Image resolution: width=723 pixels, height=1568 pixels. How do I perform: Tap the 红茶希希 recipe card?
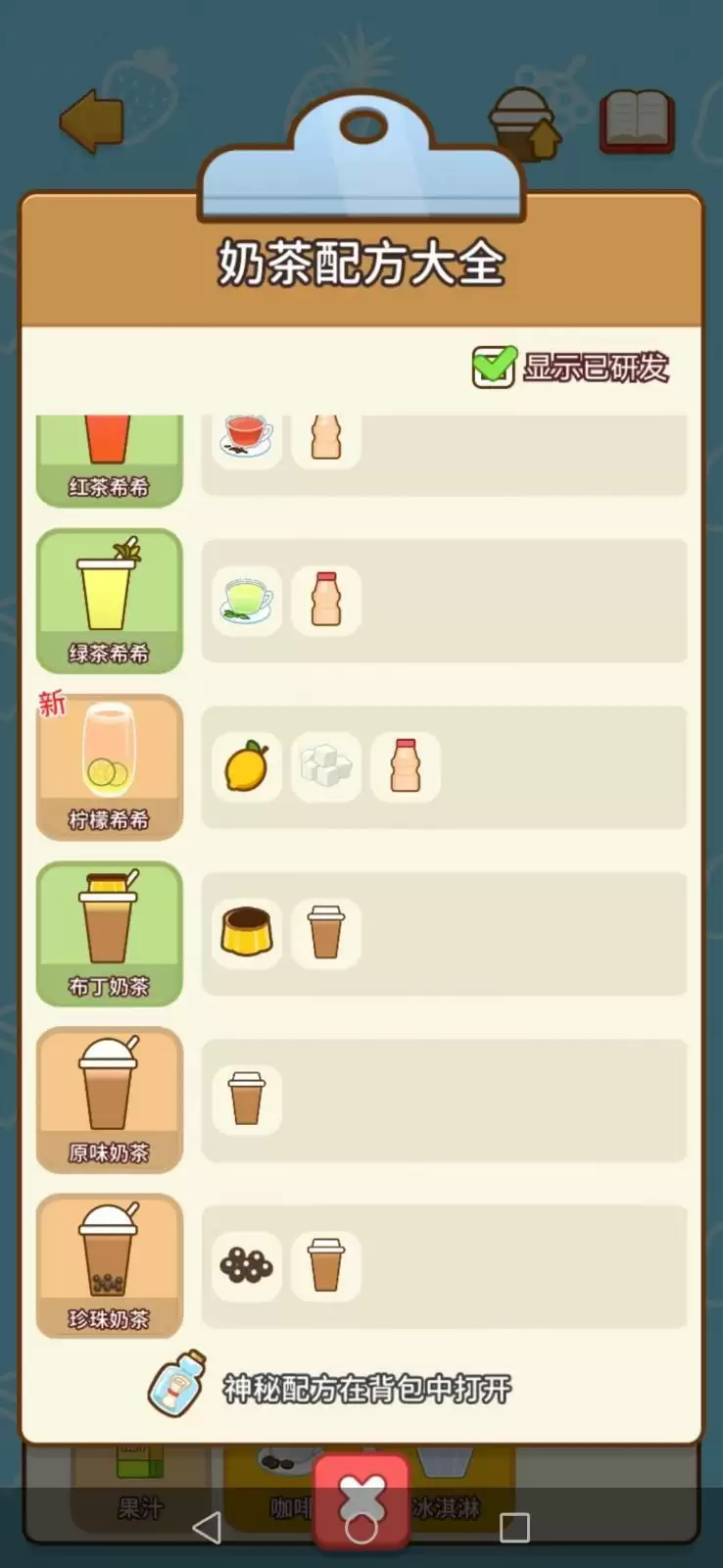coord(110,459)
